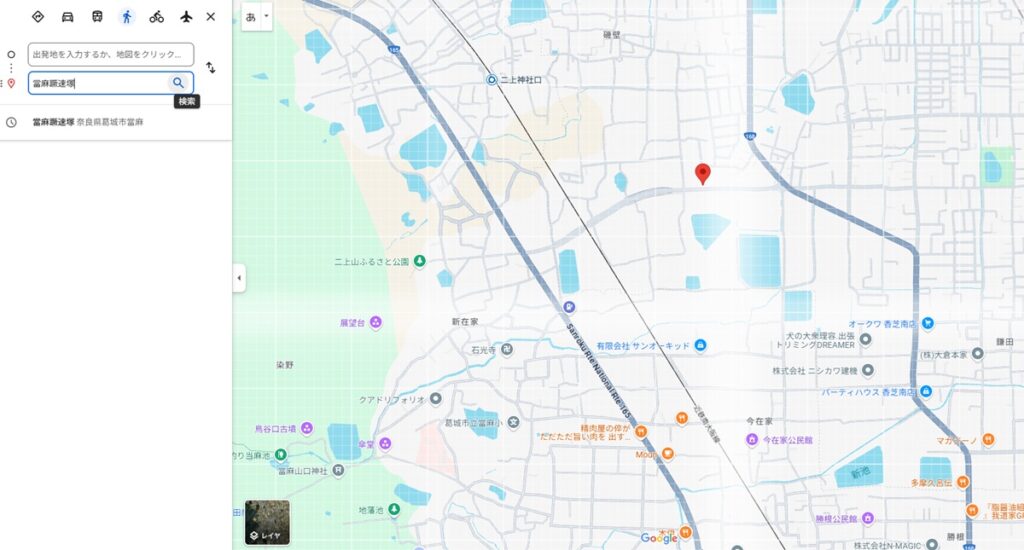Screen dimensions: 1024x550
Task: Open the 二上神社口 station marker
Action: (x=492, y=79)
